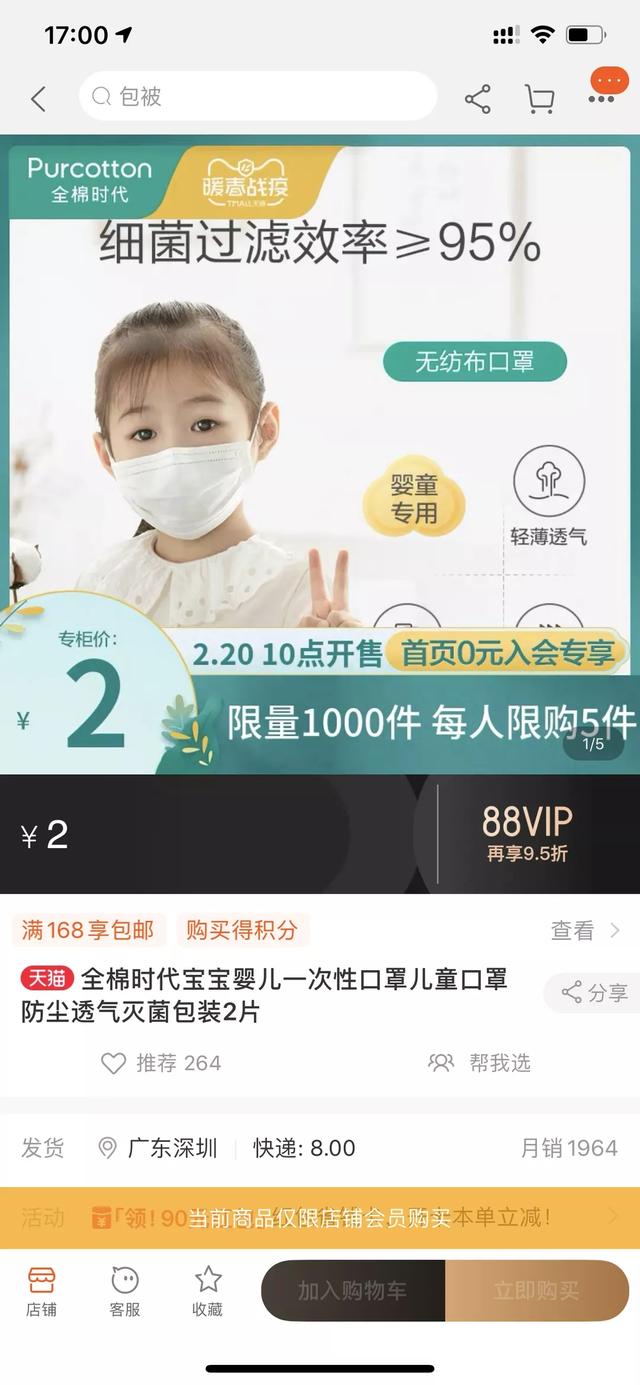Open the shopping cart icon
640x1385 pixels.
539,98
